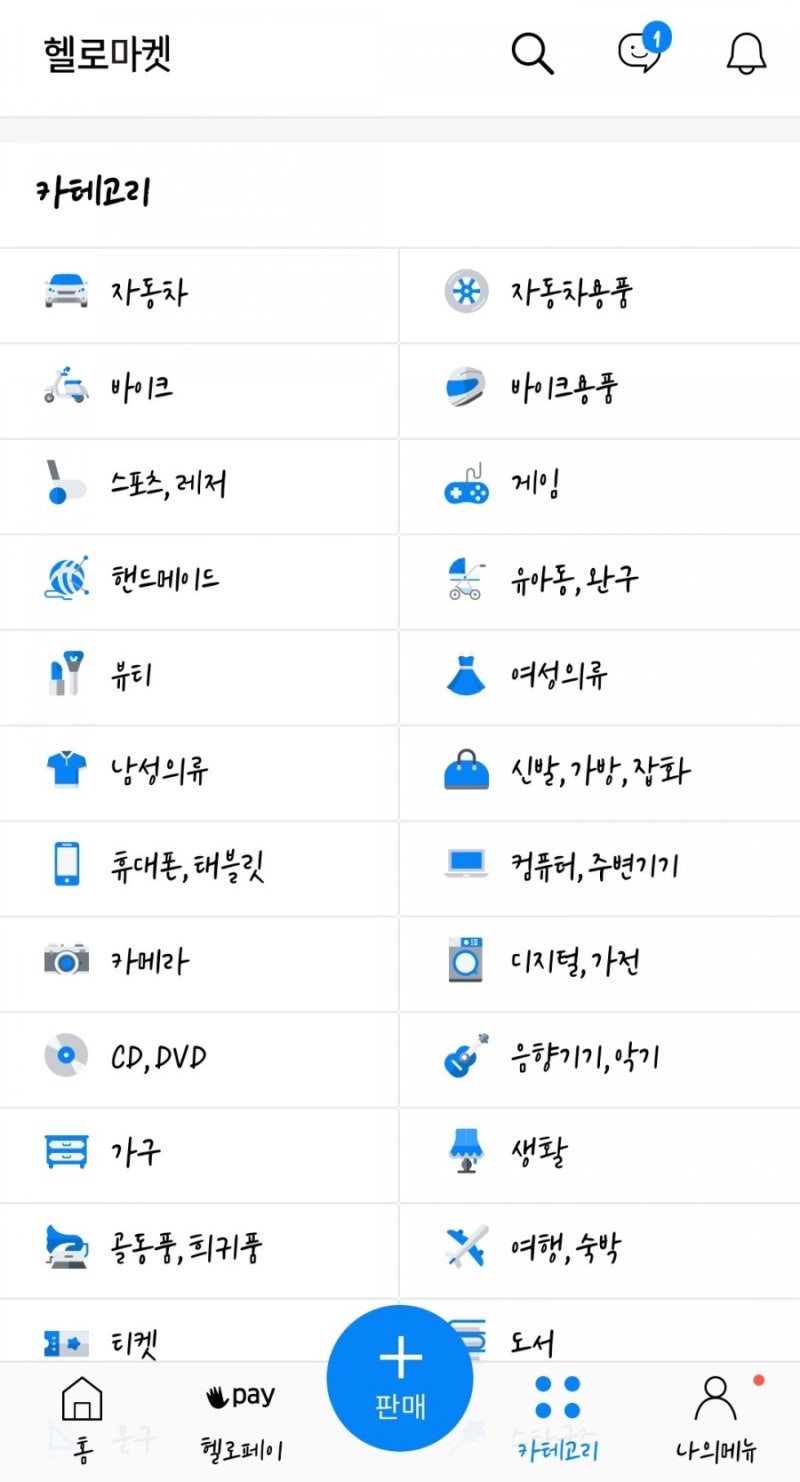
Task: Open the 헬로페이 tab
Action: point(241,1420)
